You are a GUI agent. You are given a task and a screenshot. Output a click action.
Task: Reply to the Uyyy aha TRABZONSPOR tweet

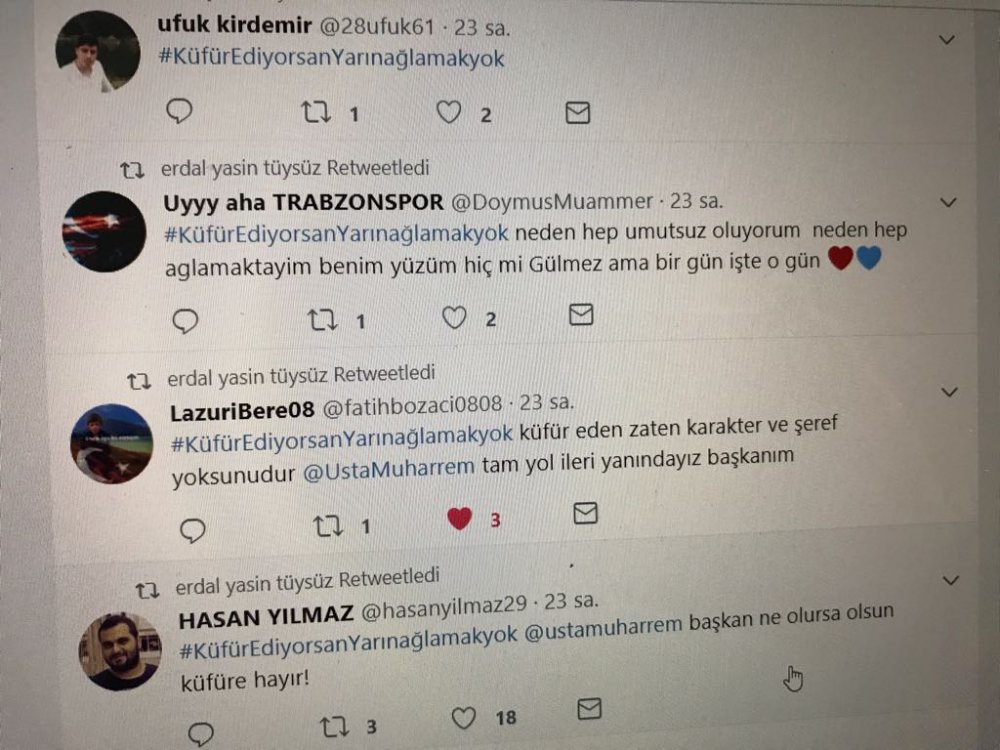point(185,320)
